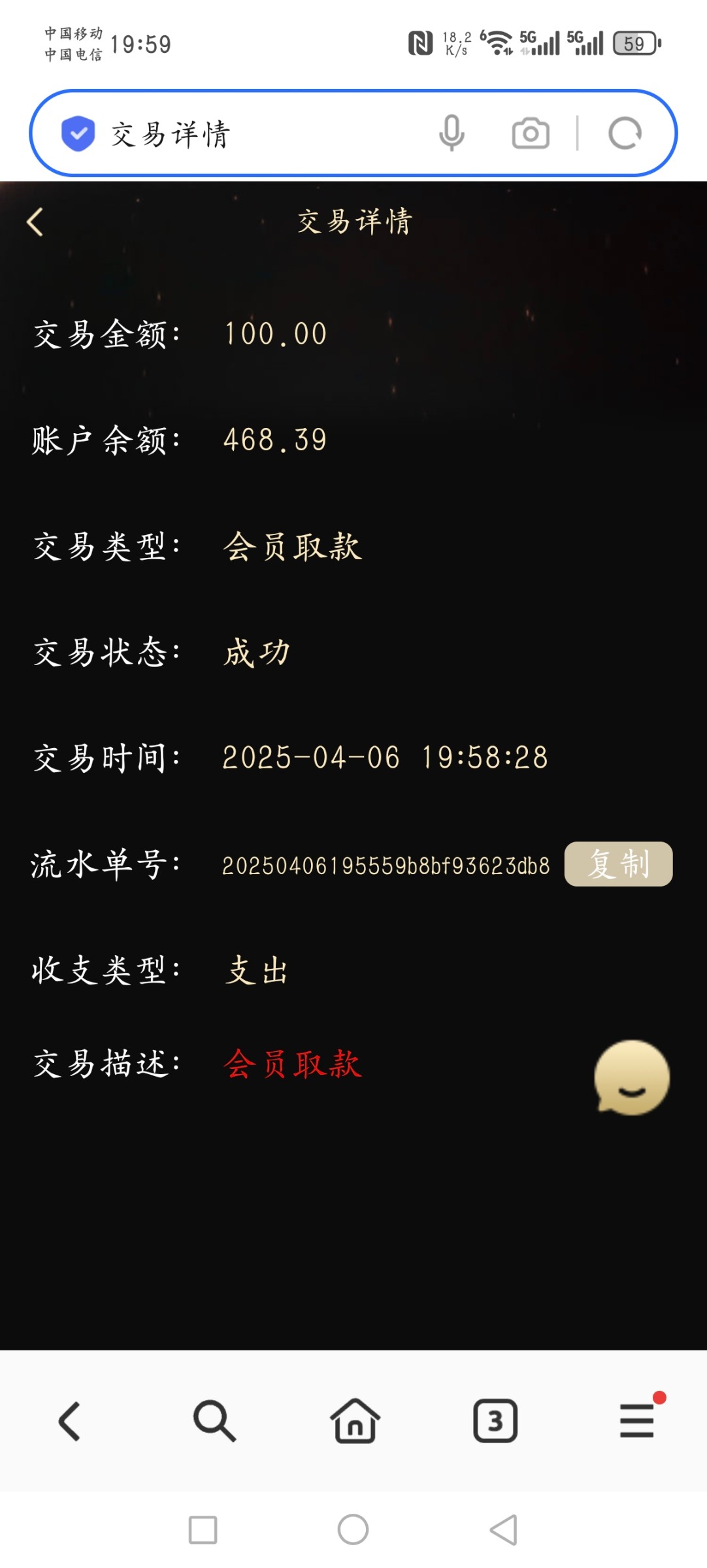707x1568 pixels.
Task: Open the customer service chat bubble
Action: (x=631, y=1078)
